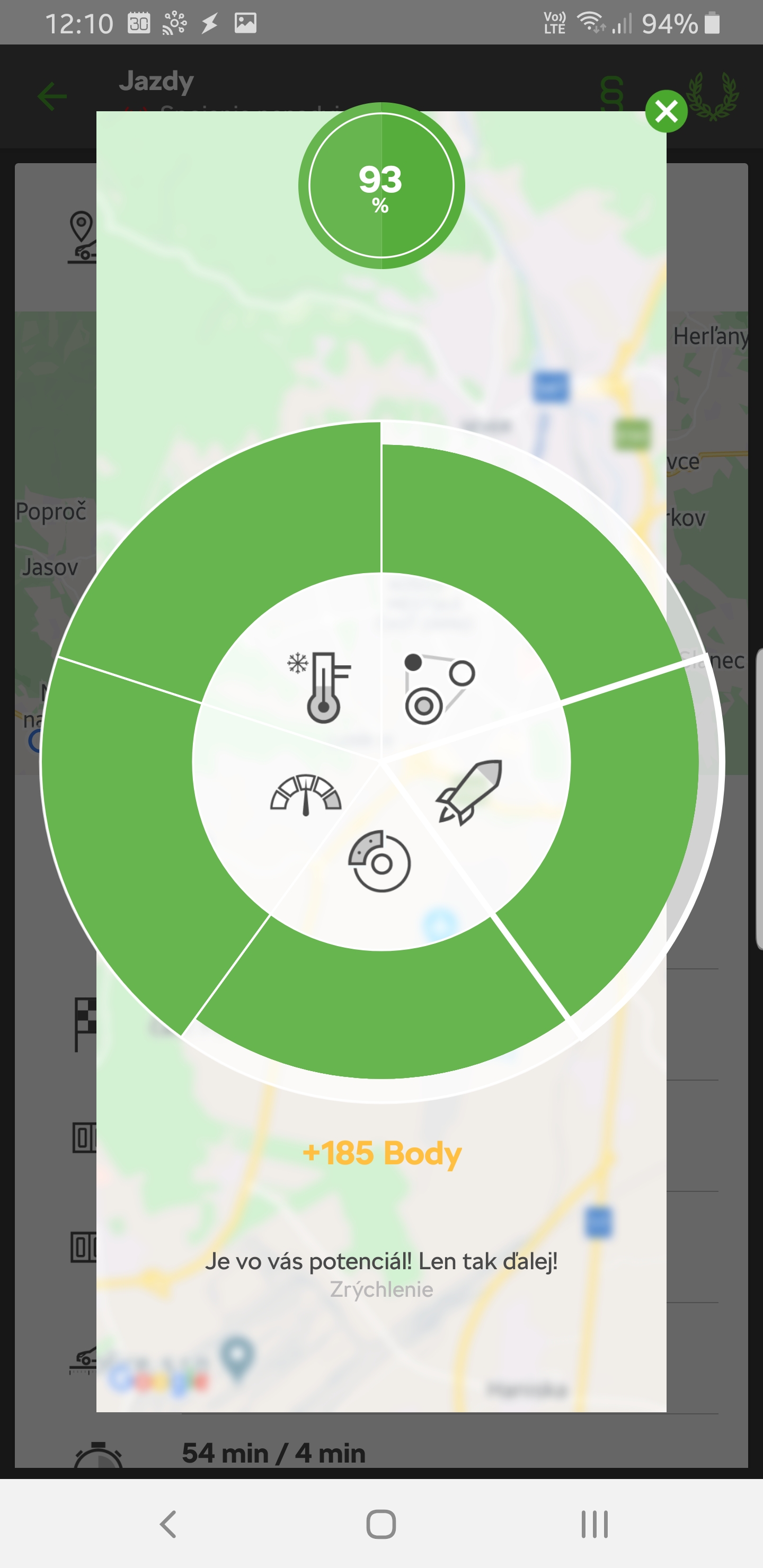
Task: Select the speedometer segment
Action: pyautogui.click(x=306, y=794)
